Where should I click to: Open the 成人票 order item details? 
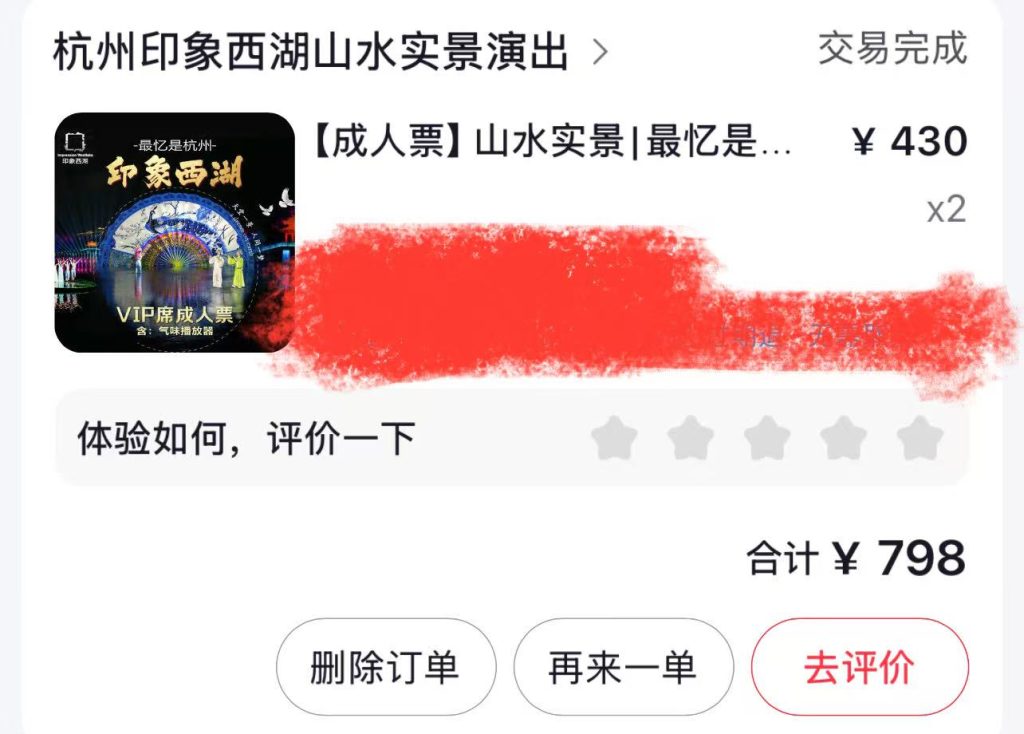[x=552, y=142]
